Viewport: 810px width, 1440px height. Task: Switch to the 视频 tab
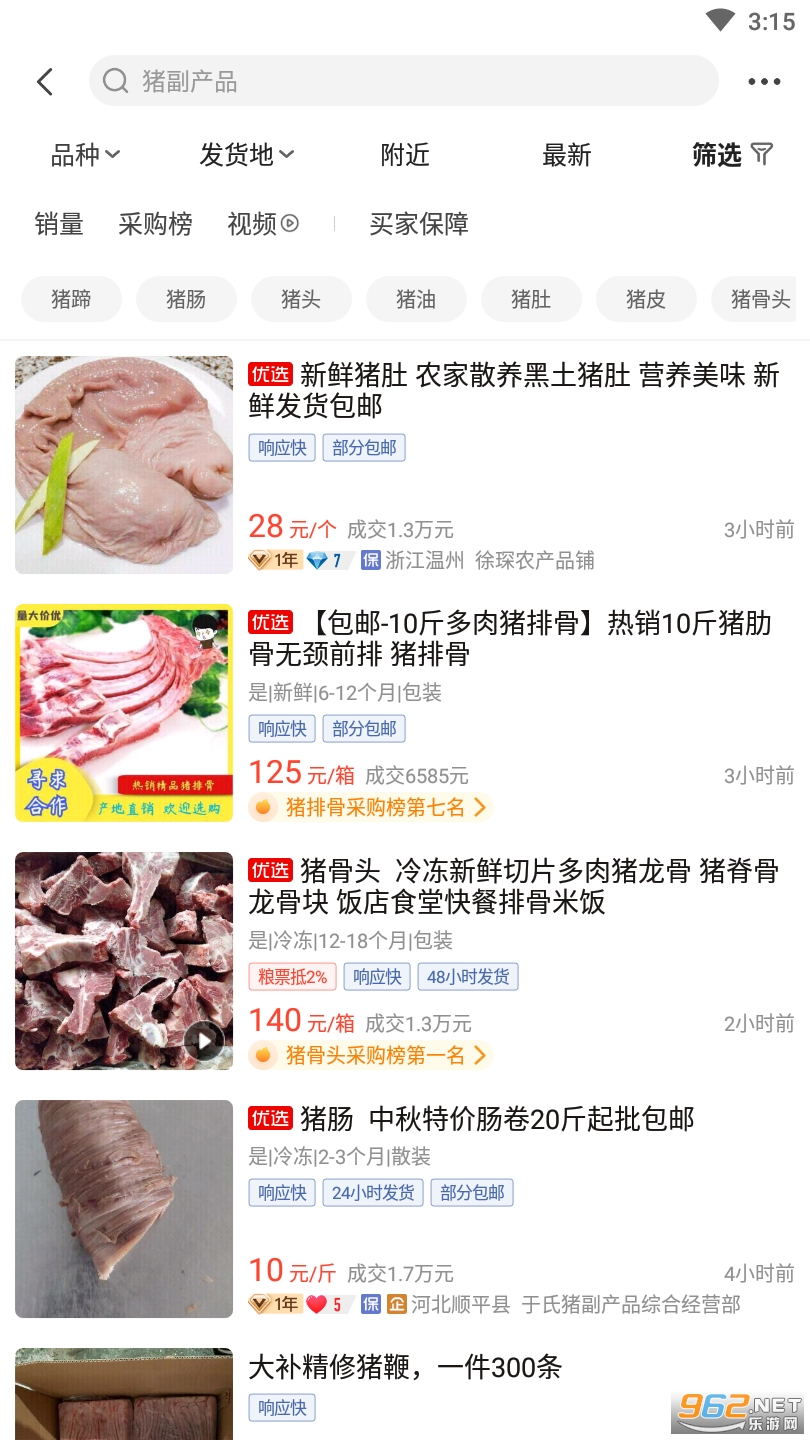click(x=262, y=224)
